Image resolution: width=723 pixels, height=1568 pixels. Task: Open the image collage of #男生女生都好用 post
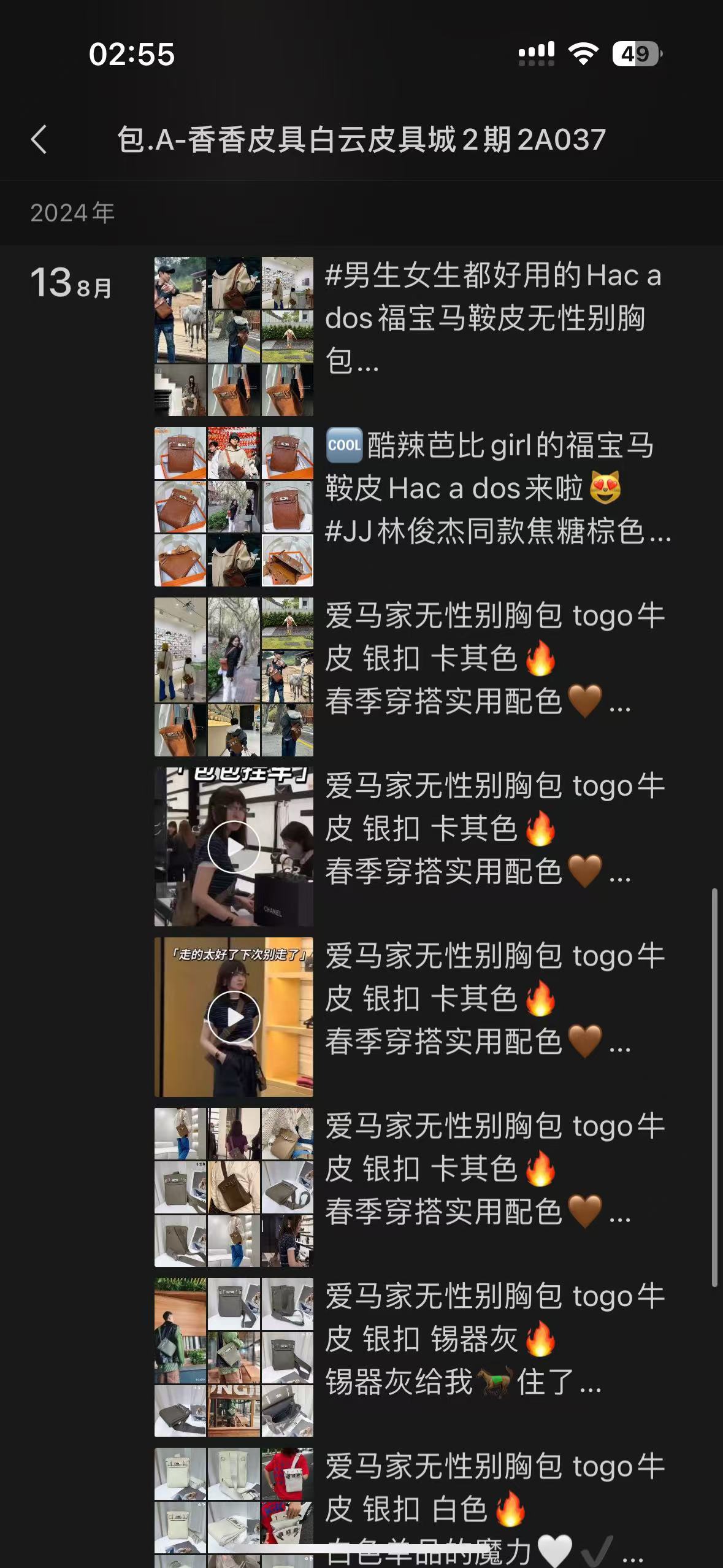[234, 336]
